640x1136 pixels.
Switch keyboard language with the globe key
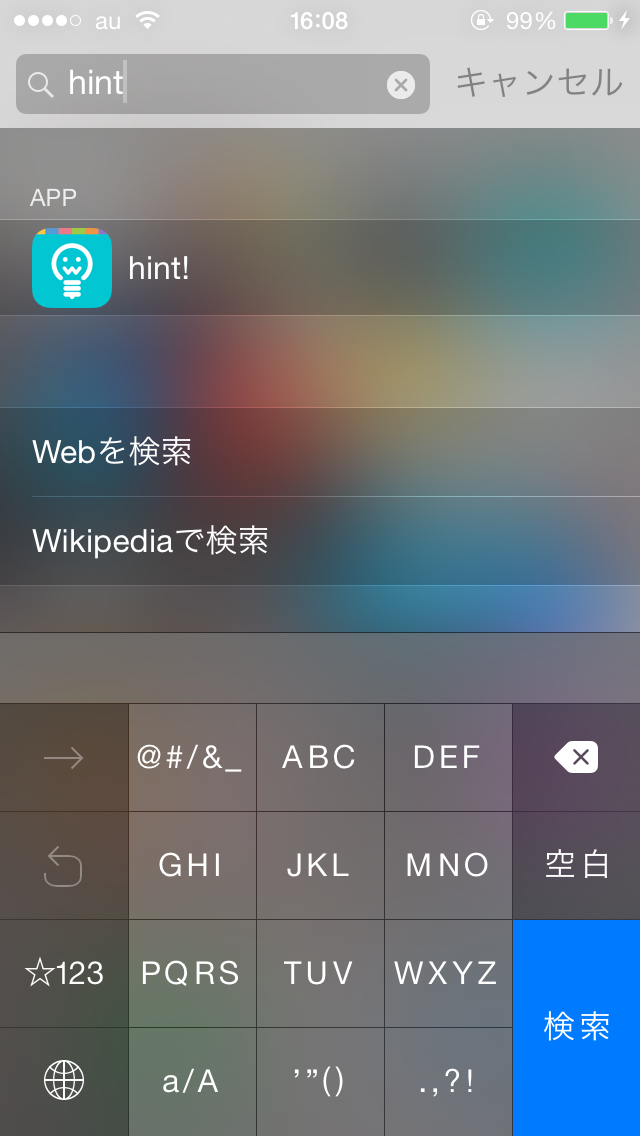tap(64, 1081)
